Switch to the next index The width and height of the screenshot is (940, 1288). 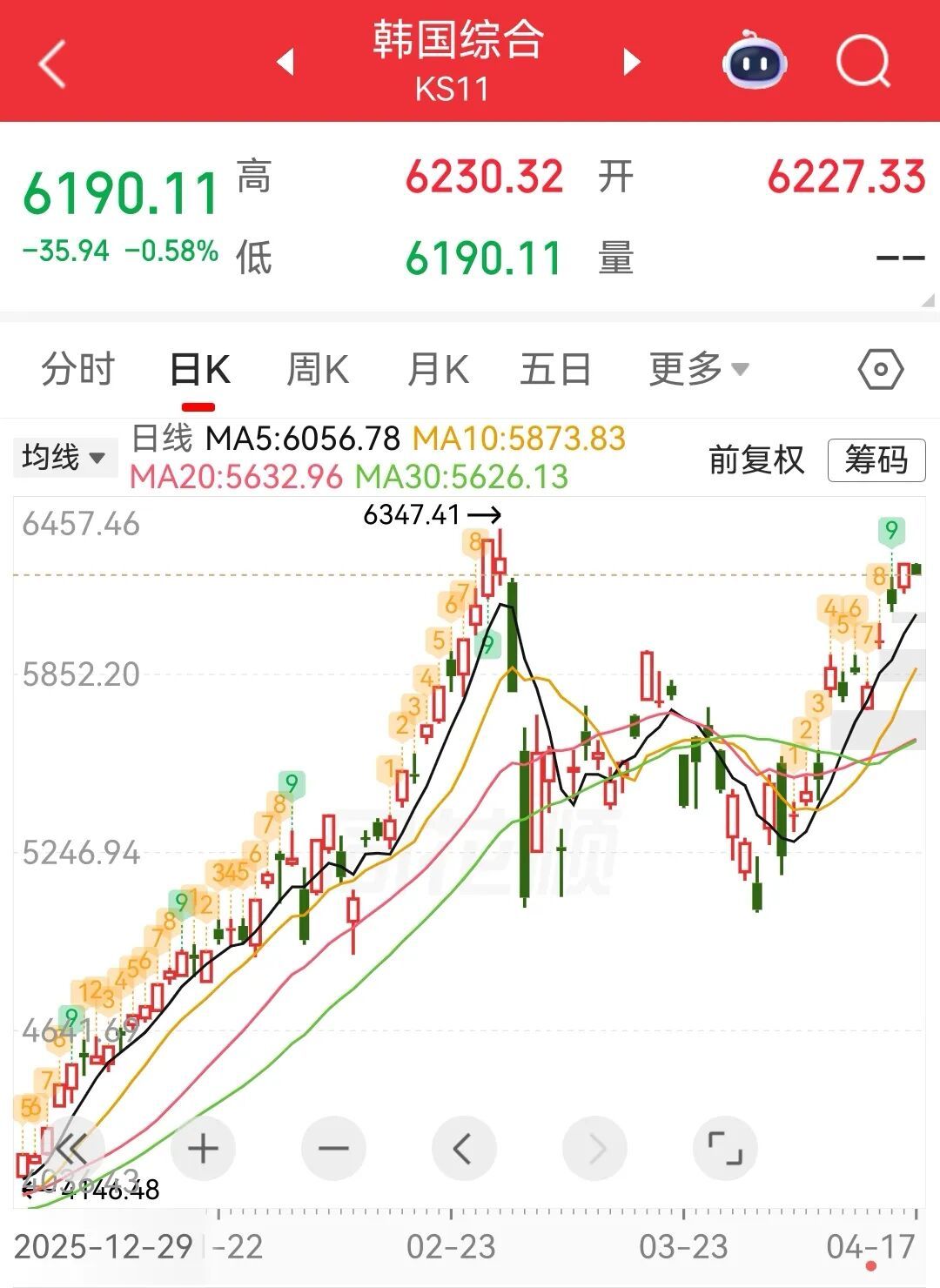(632, 63)
